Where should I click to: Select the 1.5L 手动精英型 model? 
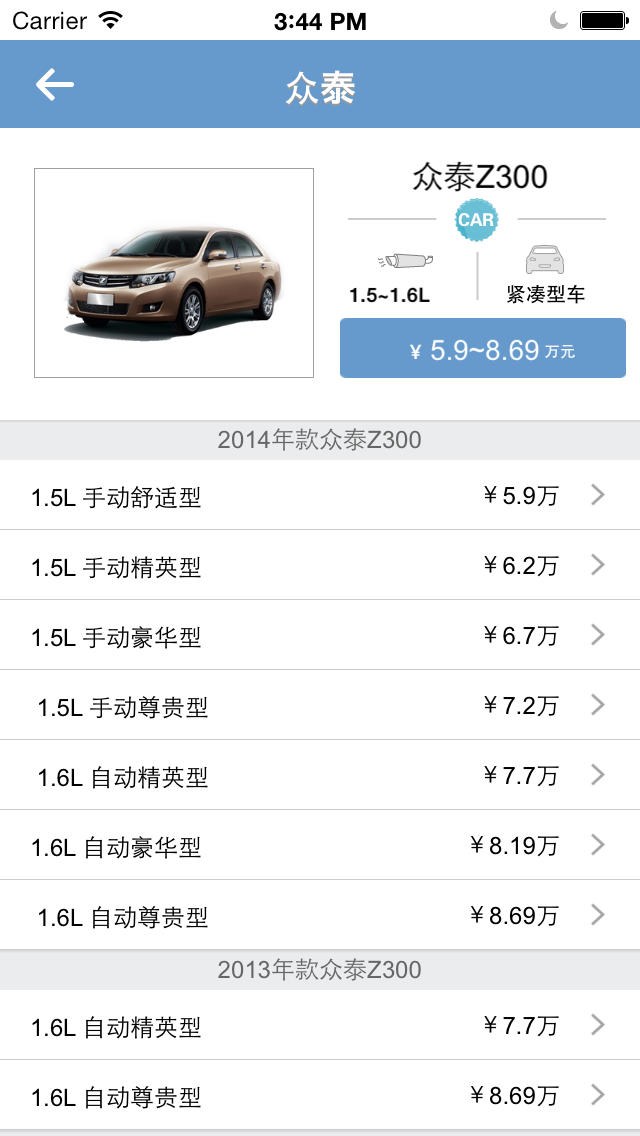(x=320, y=566)
